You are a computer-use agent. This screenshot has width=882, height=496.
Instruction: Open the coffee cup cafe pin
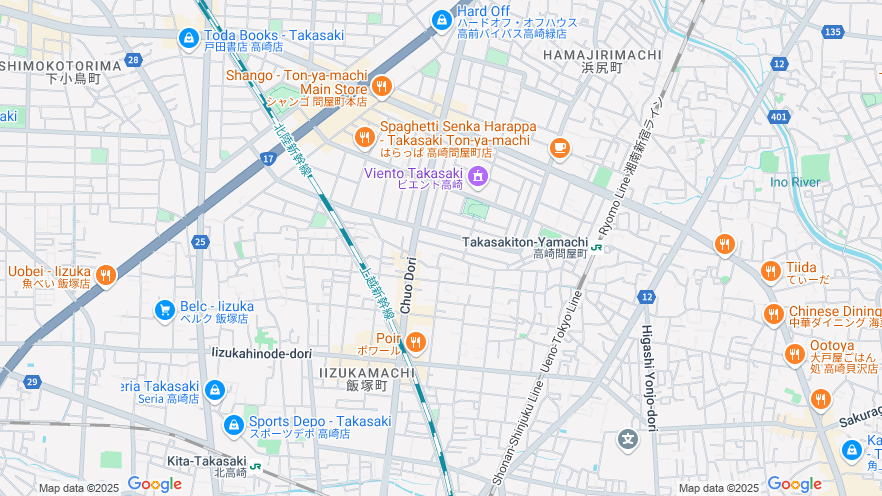point(559,148)
